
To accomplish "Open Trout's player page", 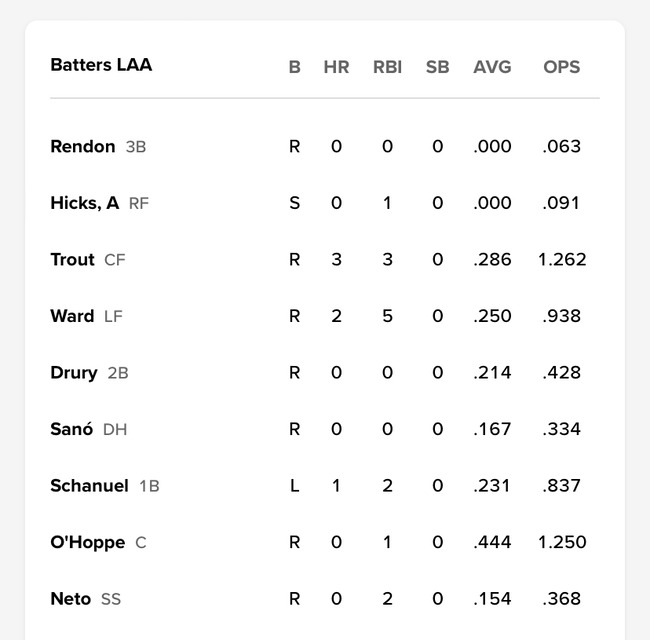I will pos(72,259).
